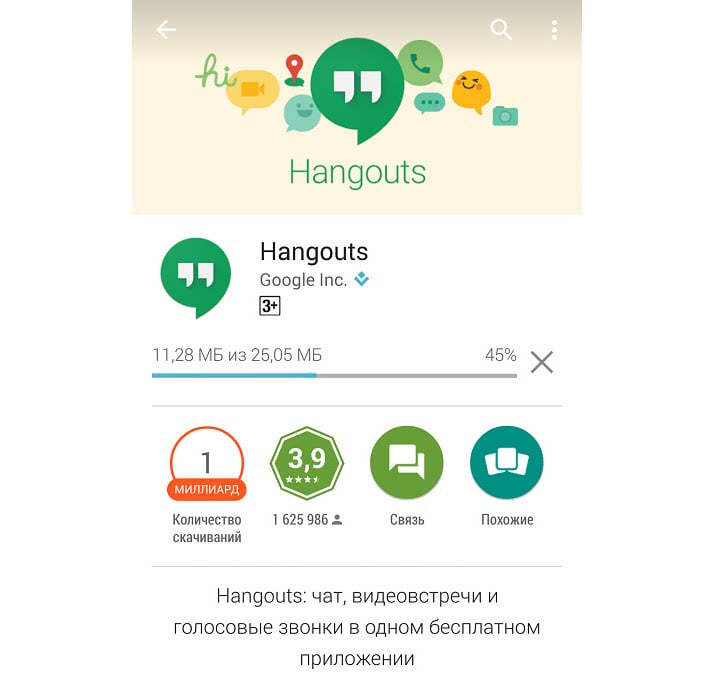Screen dimensions: 706x688
Task: Expand the Hangouts app description
Action: pyautogui.click(x=356, y=628)
